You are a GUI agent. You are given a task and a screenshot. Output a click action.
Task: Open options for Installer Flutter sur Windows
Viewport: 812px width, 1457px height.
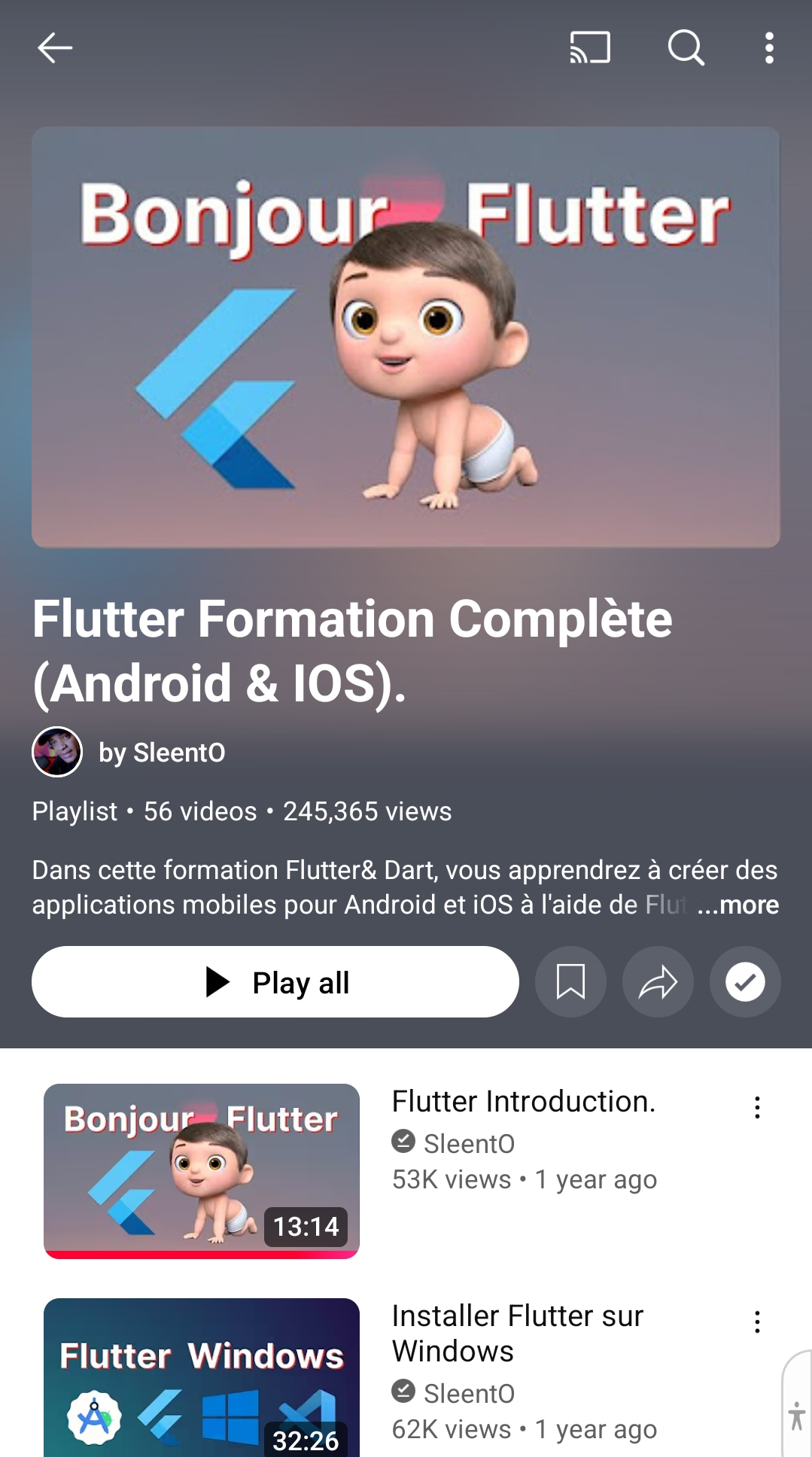tap(757, 1322)
